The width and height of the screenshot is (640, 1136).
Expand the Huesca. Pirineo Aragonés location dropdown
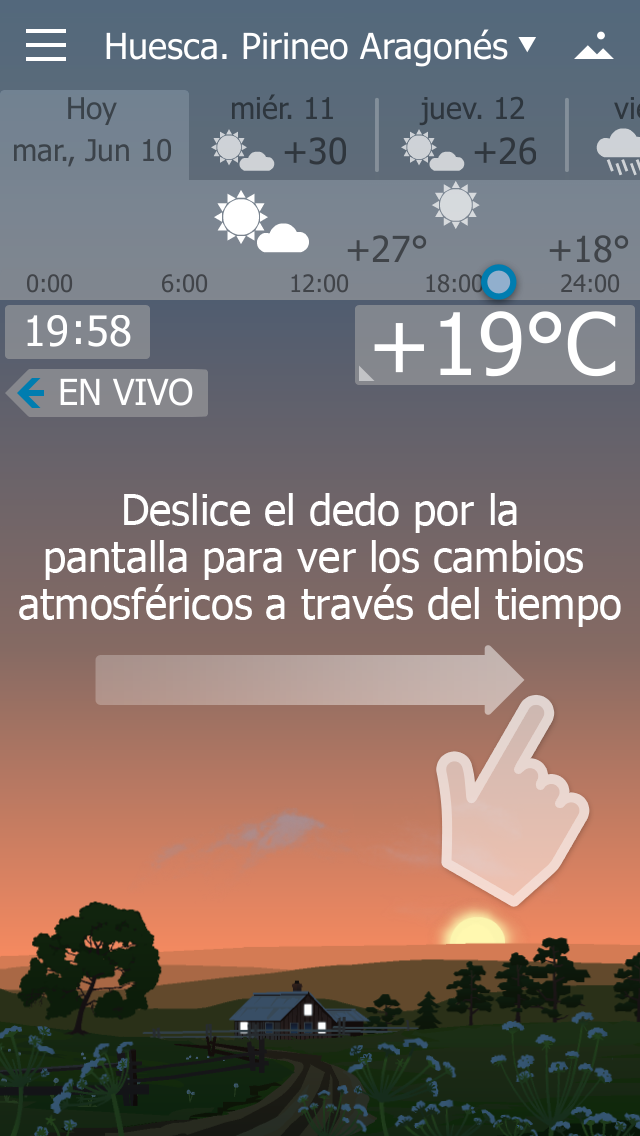[320, 46]
